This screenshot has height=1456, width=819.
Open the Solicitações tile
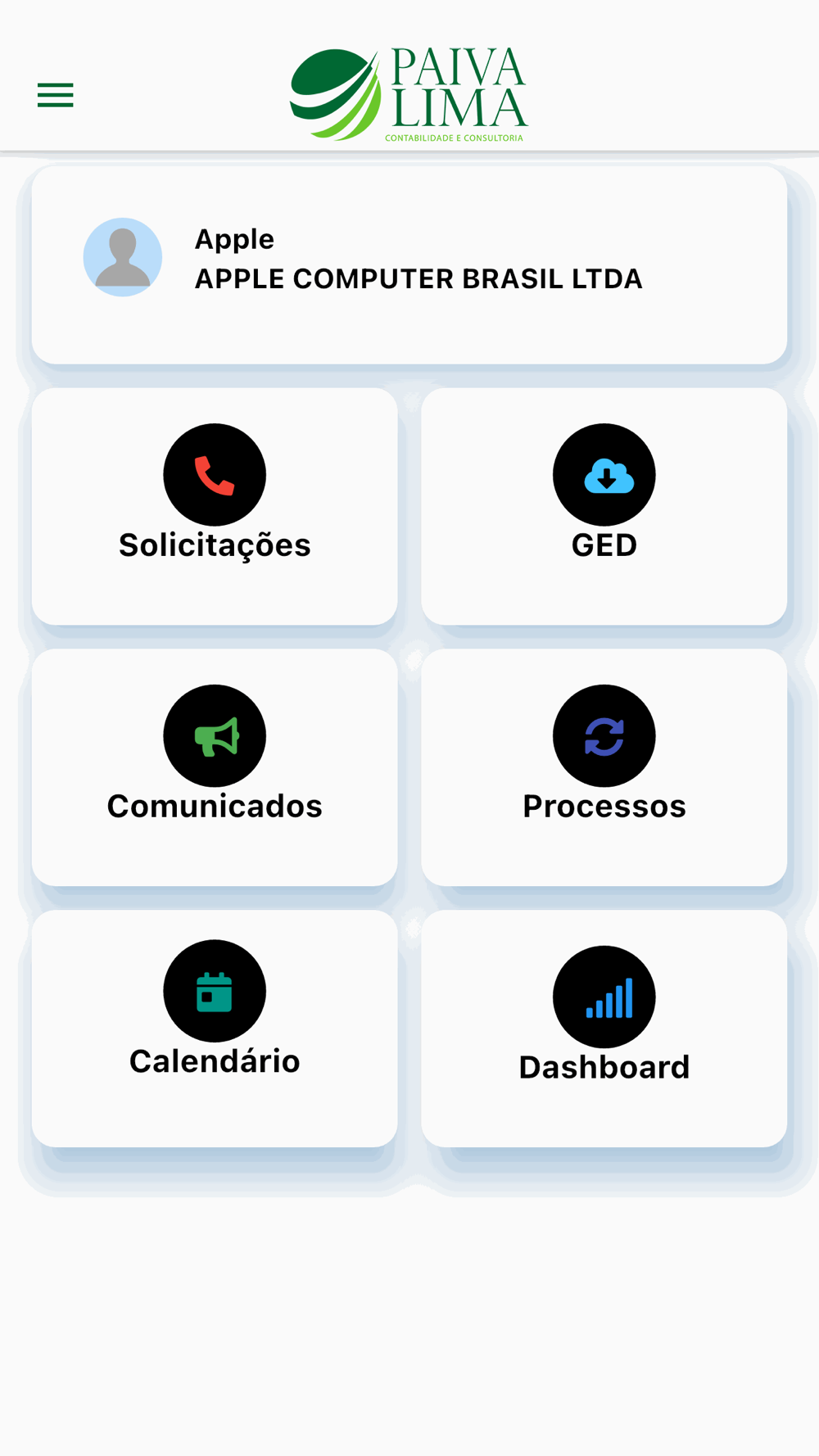pos(215,506)
